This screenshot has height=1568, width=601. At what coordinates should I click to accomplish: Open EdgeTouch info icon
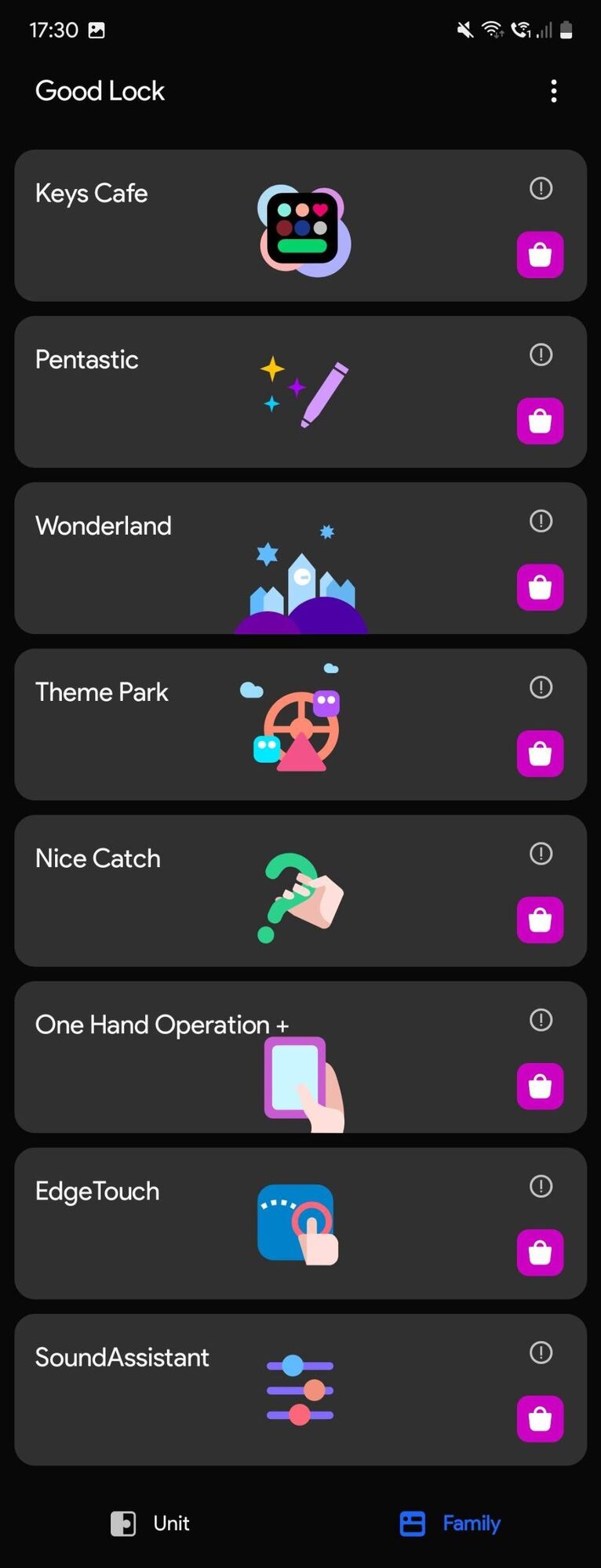pos(541,1185)
